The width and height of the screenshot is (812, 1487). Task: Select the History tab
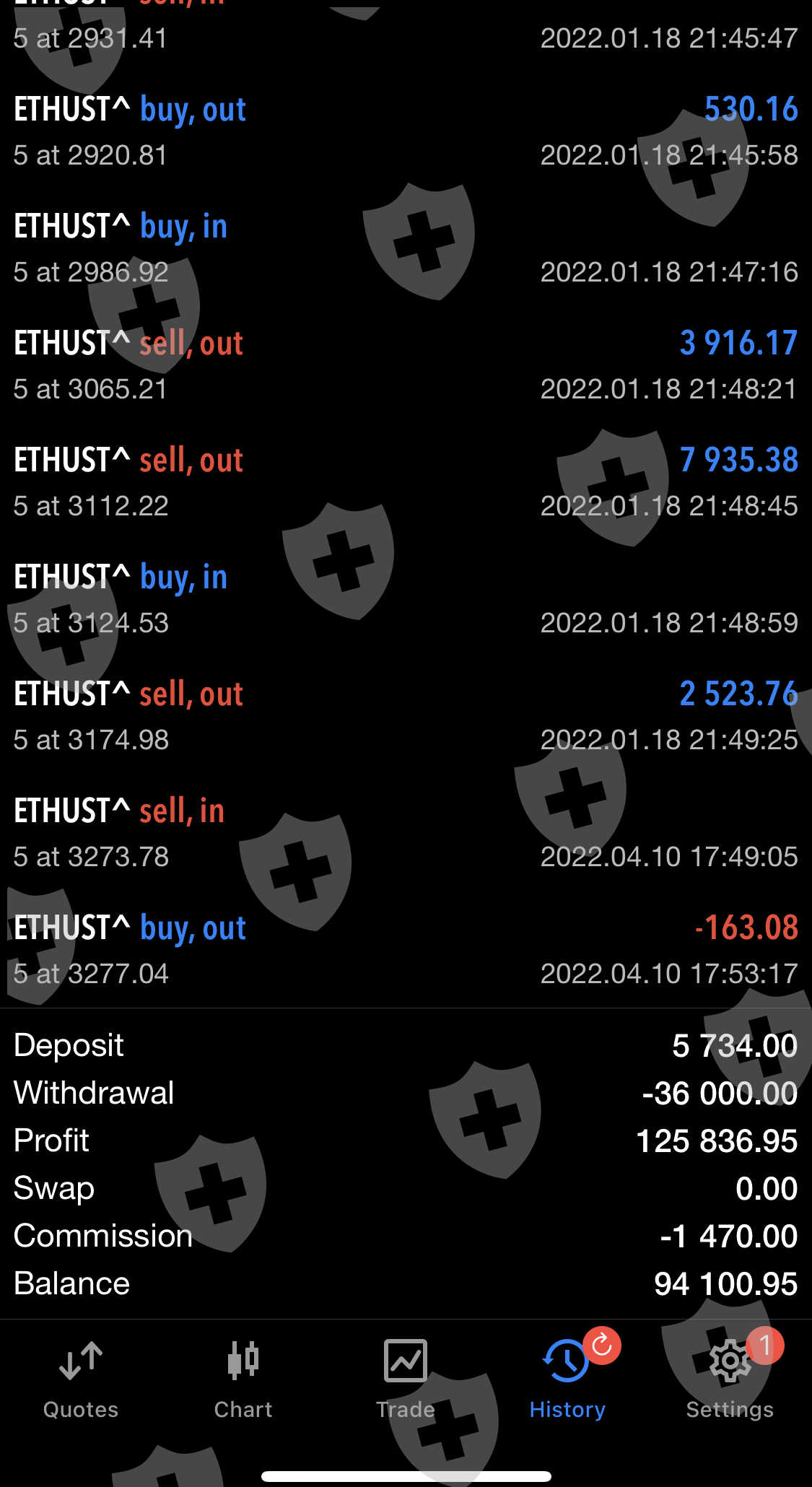coord(567,1380)
